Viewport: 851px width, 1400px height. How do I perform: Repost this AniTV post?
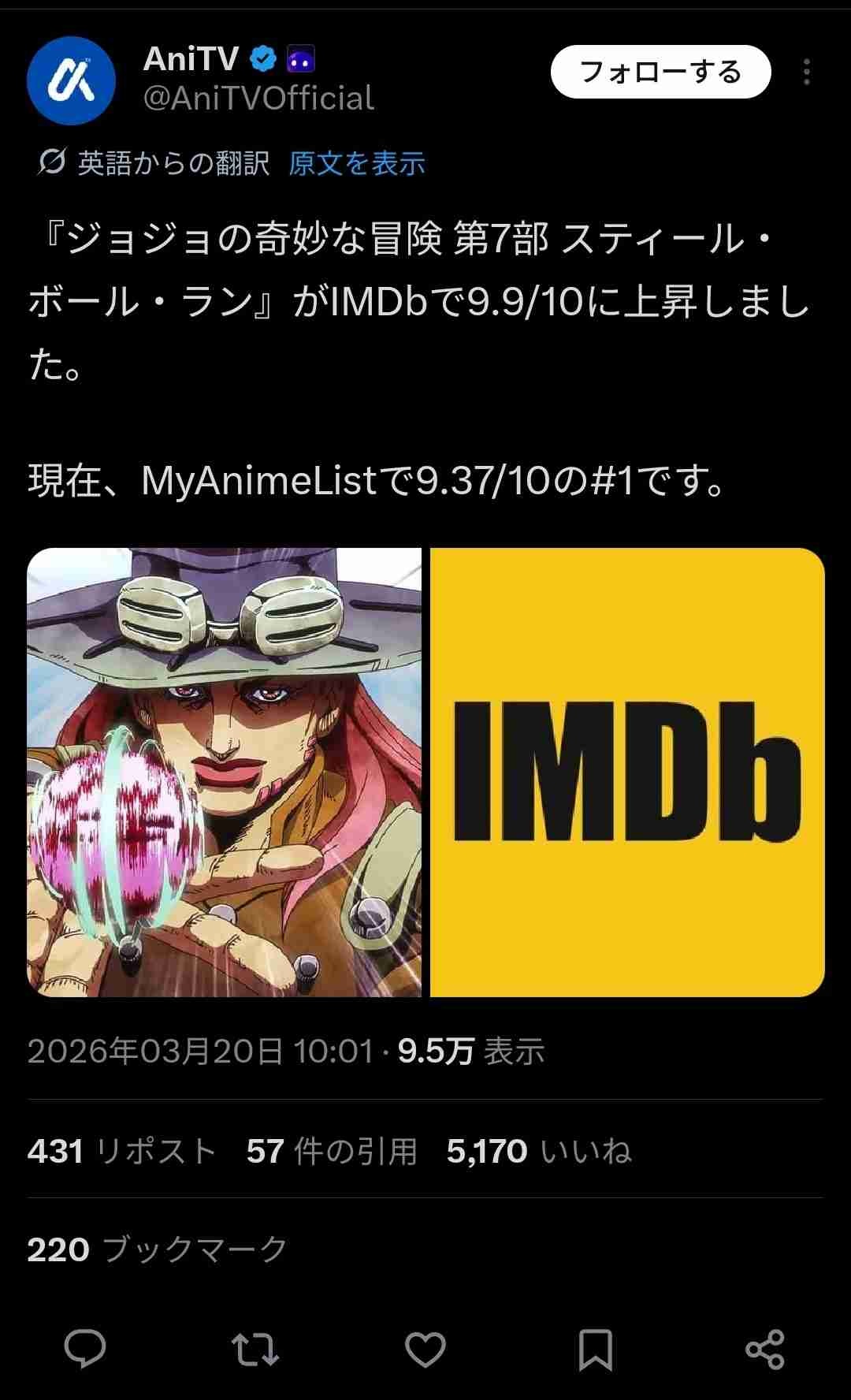click(x=256, y=1349)
